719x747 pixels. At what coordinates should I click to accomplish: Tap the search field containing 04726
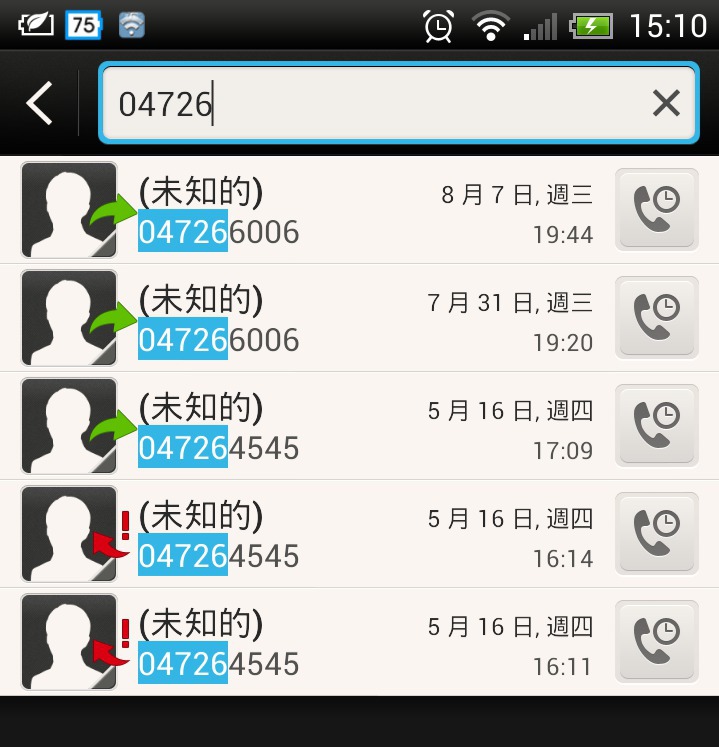pyautogui.click(x=380, y=103)
